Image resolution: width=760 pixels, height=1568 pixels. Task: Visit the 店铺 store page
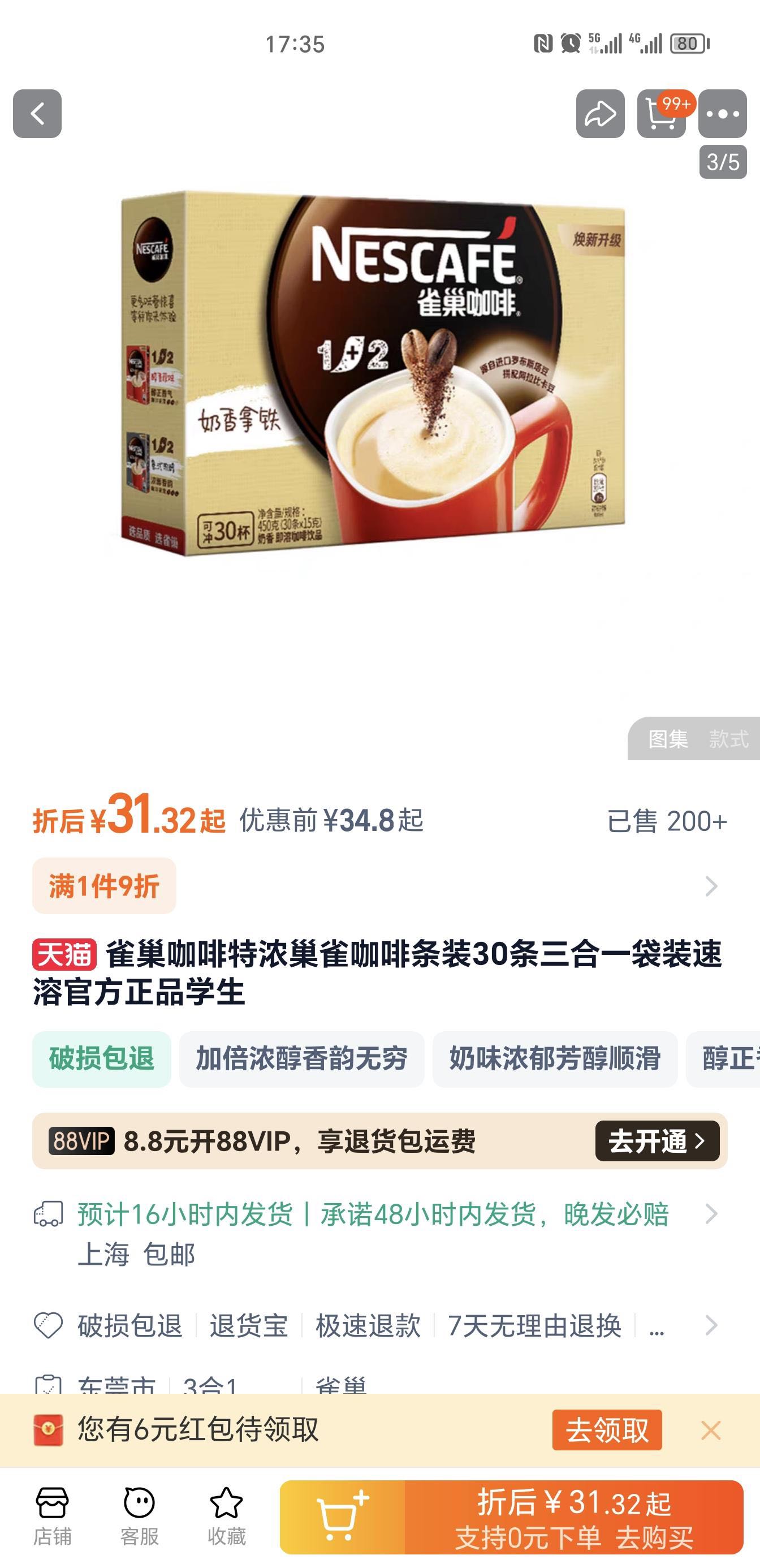pos(53,1517)
